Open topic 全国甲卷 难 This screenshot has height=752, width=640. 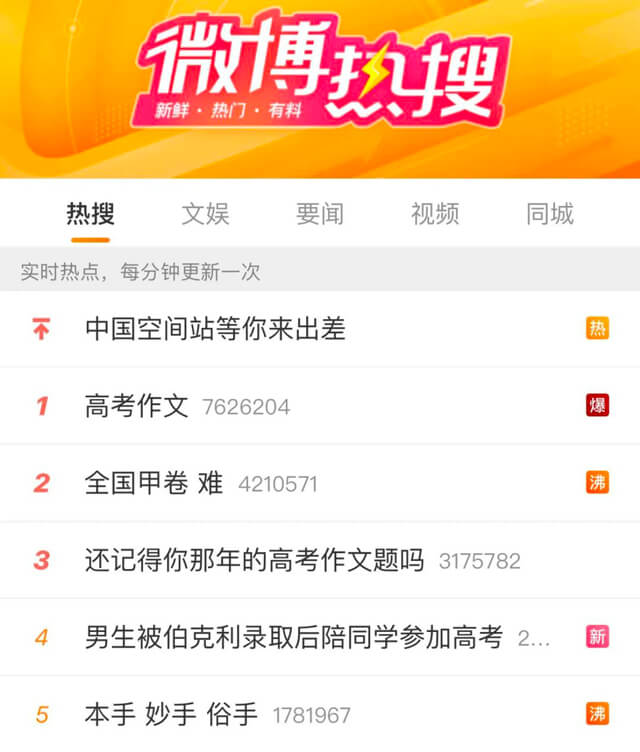click(x=154, y=483)
